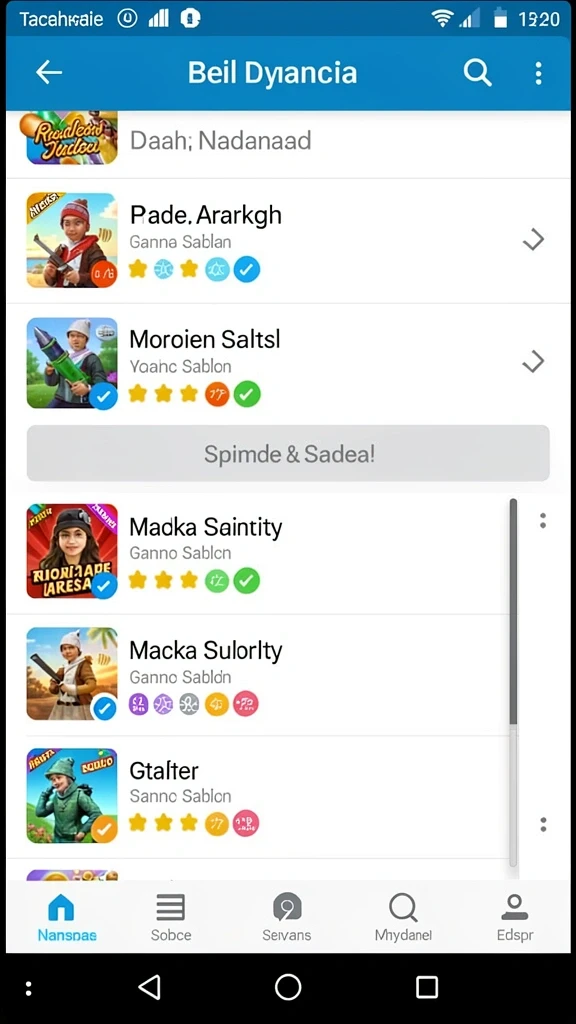Open the app bar overflow menu
This screenshot has width=576, height=1024.
tap(538, 73)
